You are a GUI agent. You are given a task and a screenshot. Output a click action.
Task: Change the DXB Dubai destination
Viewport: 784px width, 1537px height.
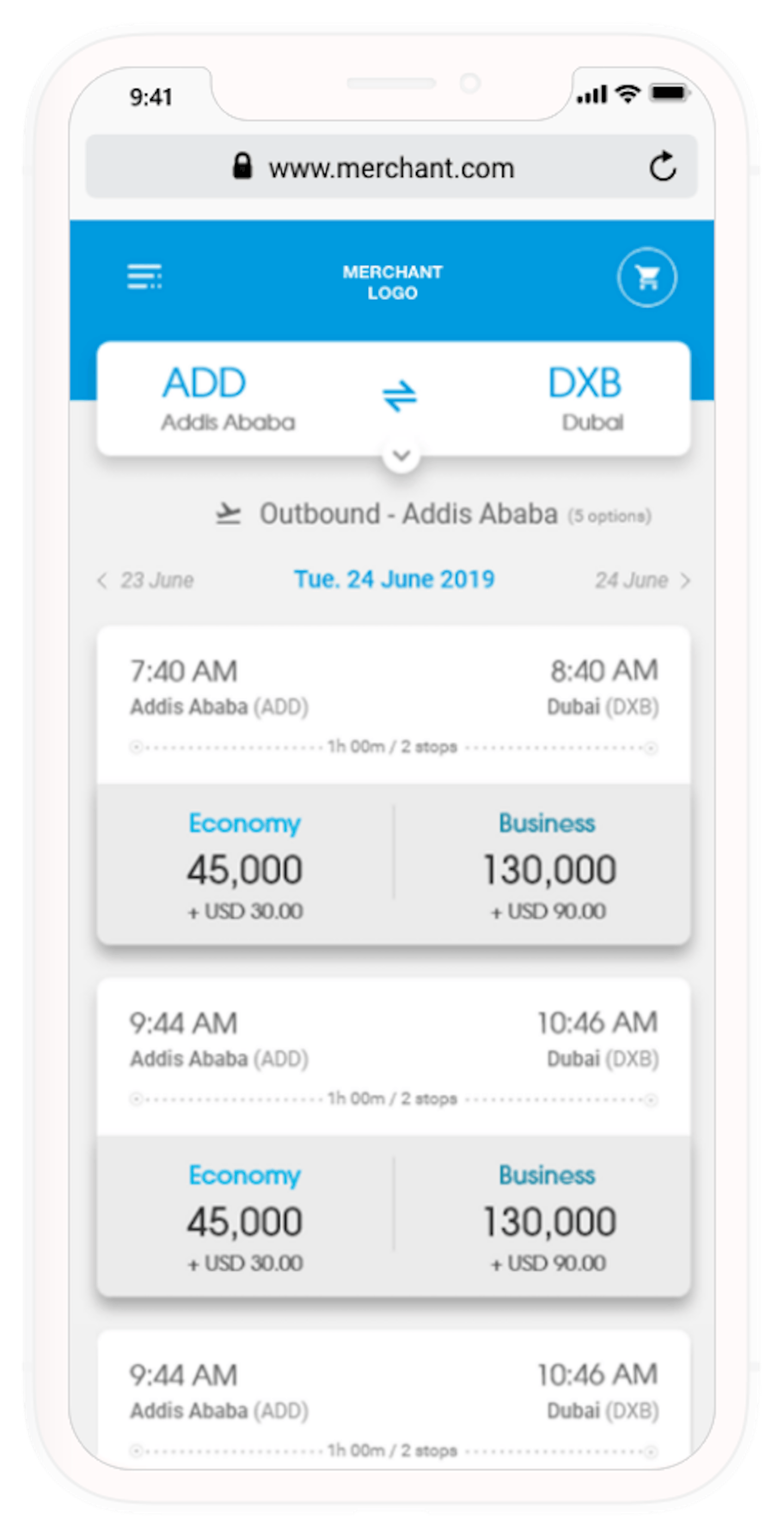586,398
